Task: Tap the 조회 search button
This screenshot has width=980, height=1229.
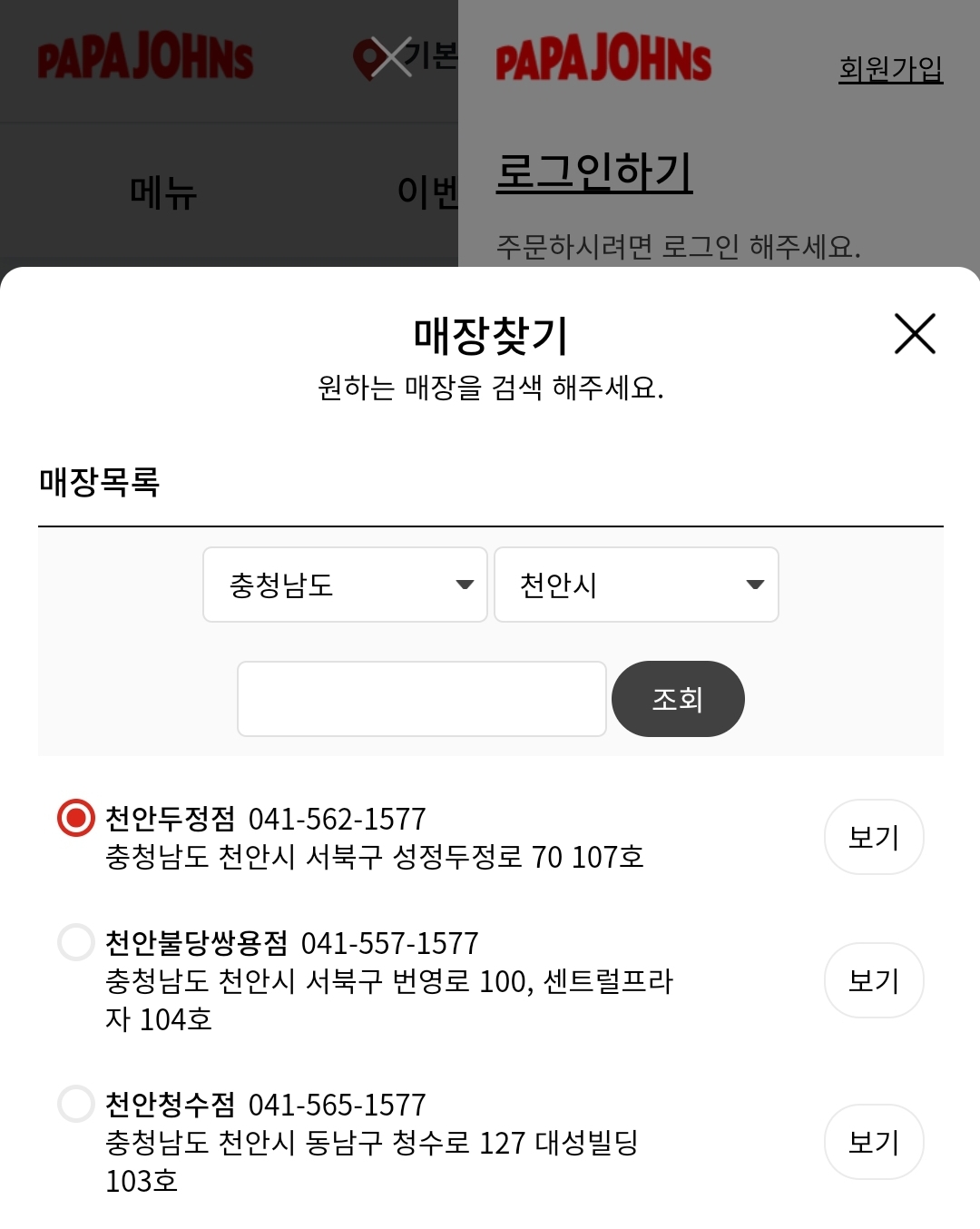Action: (x=678, y=699)
